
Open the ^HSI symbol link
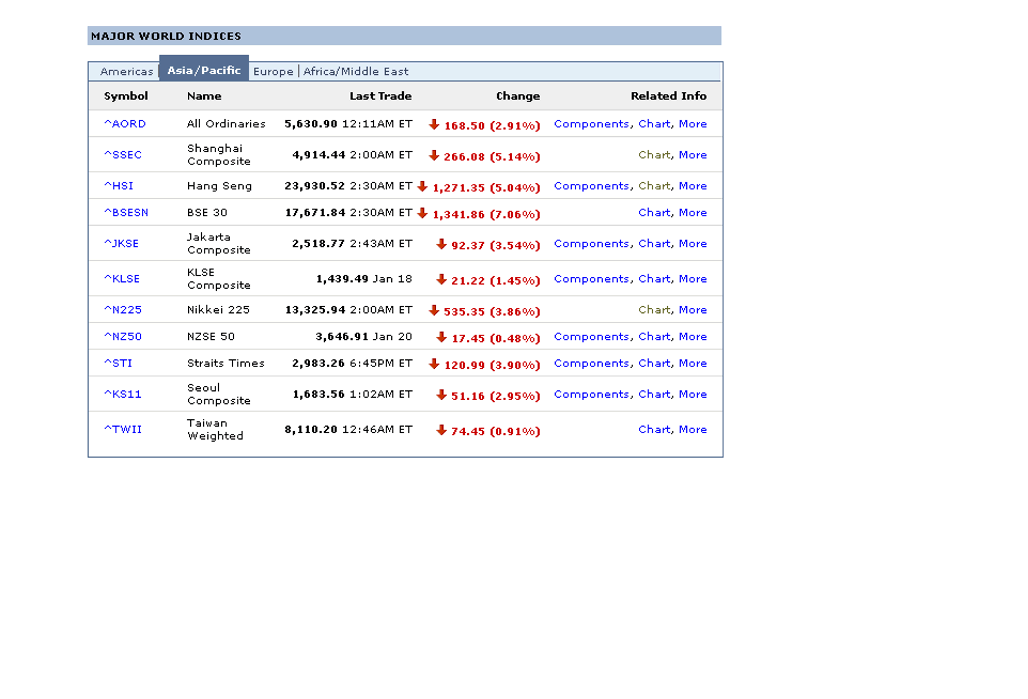119,186
